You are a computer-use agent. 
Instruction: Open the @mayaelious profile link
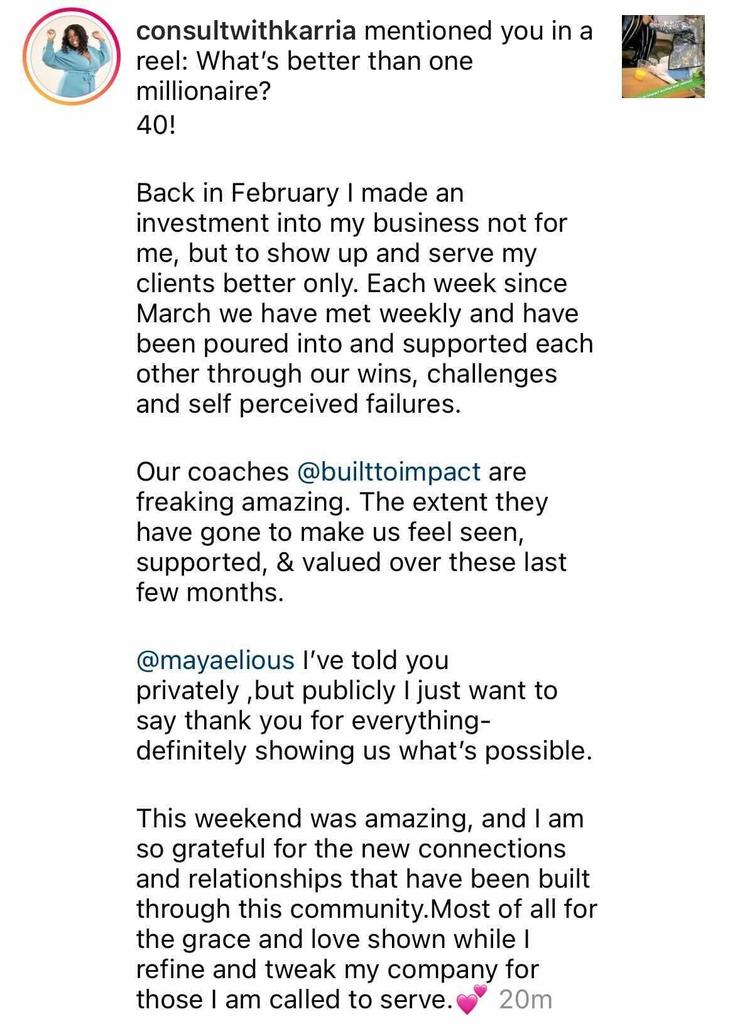[215, 660]
